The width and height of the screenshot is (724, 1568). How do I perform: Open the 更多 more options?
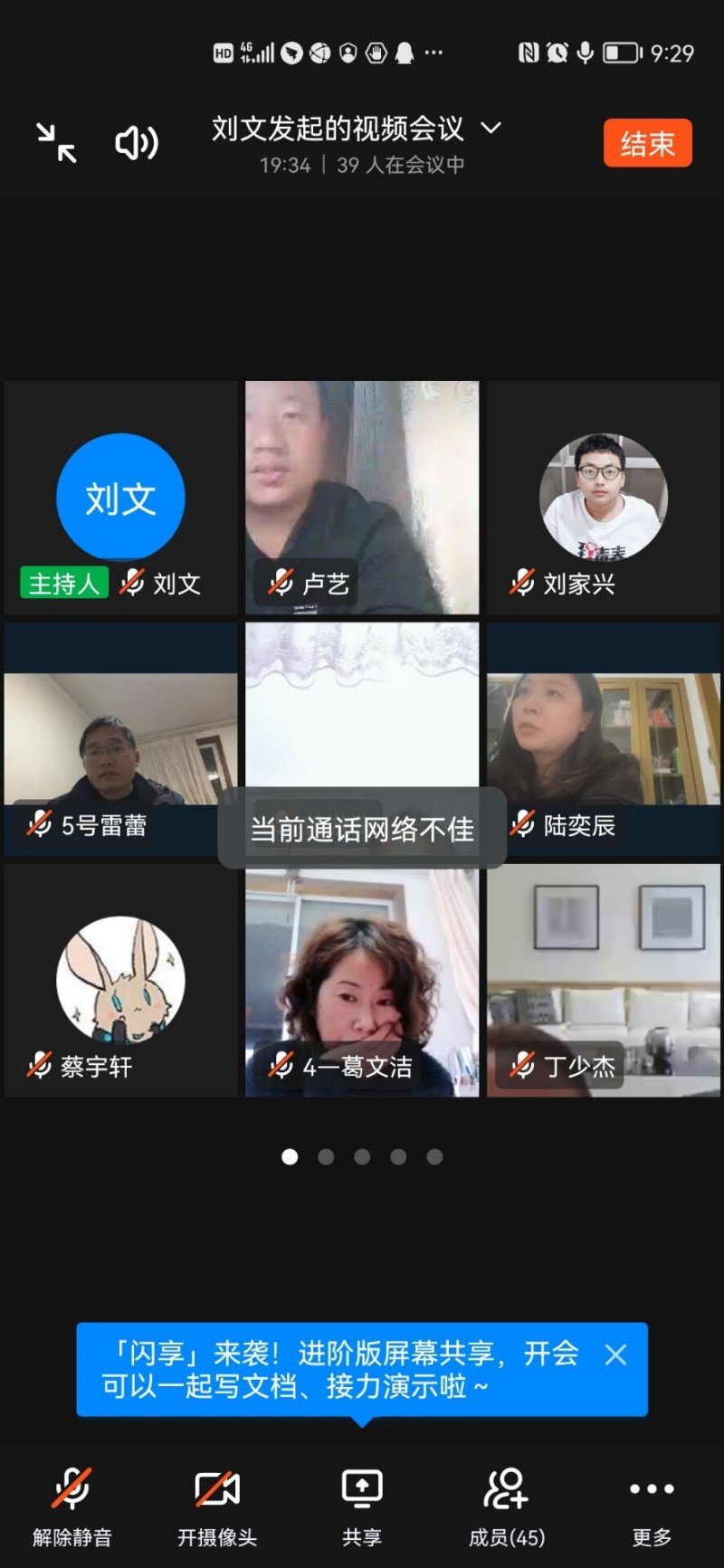pos(652,1504)
